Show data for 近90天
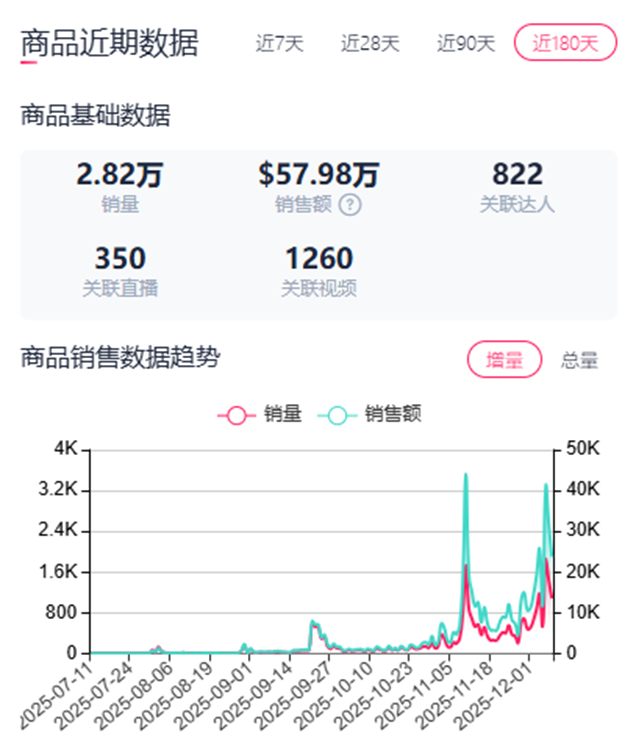 [465, 43]
